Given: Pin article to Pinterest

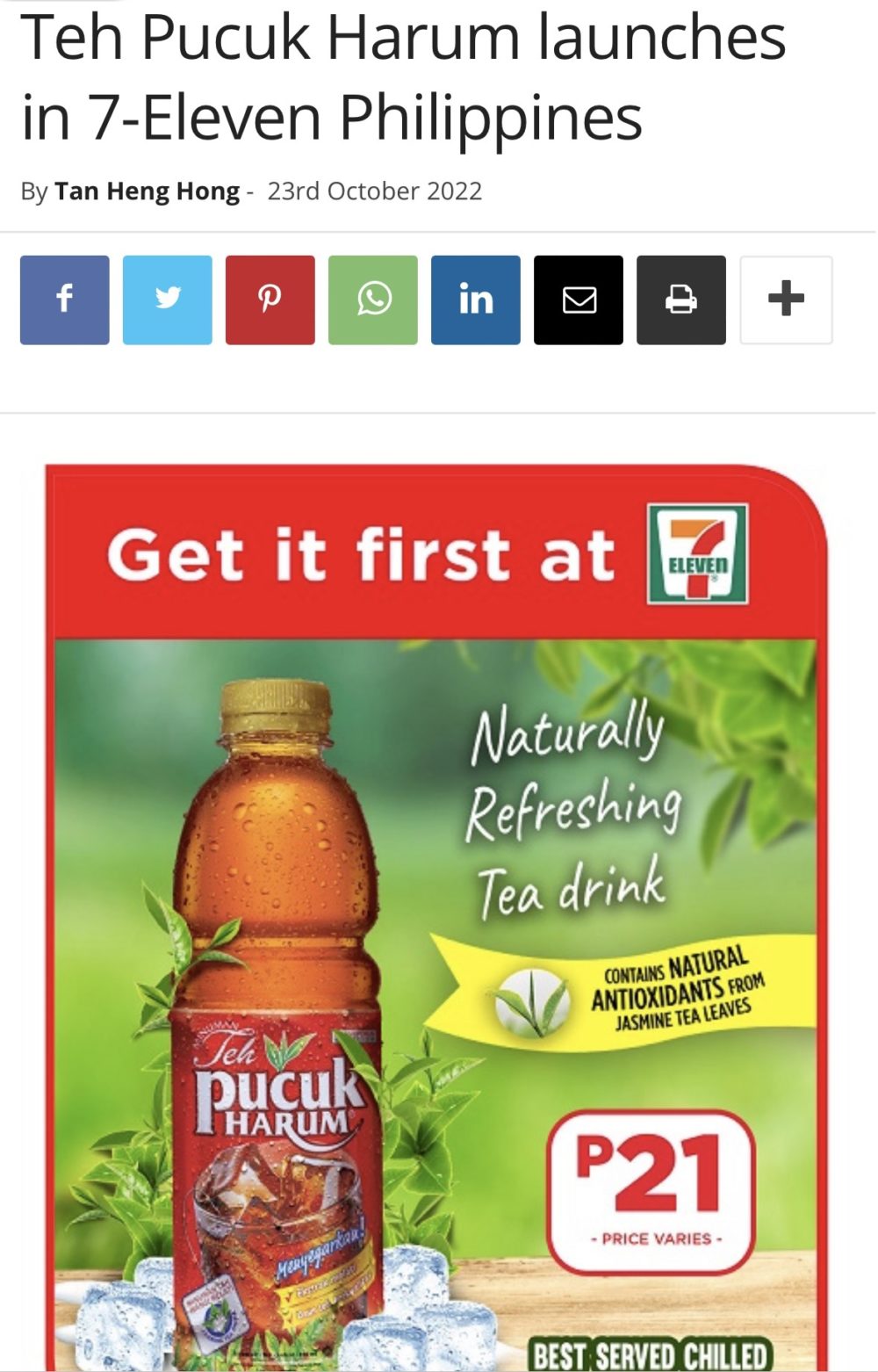Looking at the screenshot, I should coord(270,300).
